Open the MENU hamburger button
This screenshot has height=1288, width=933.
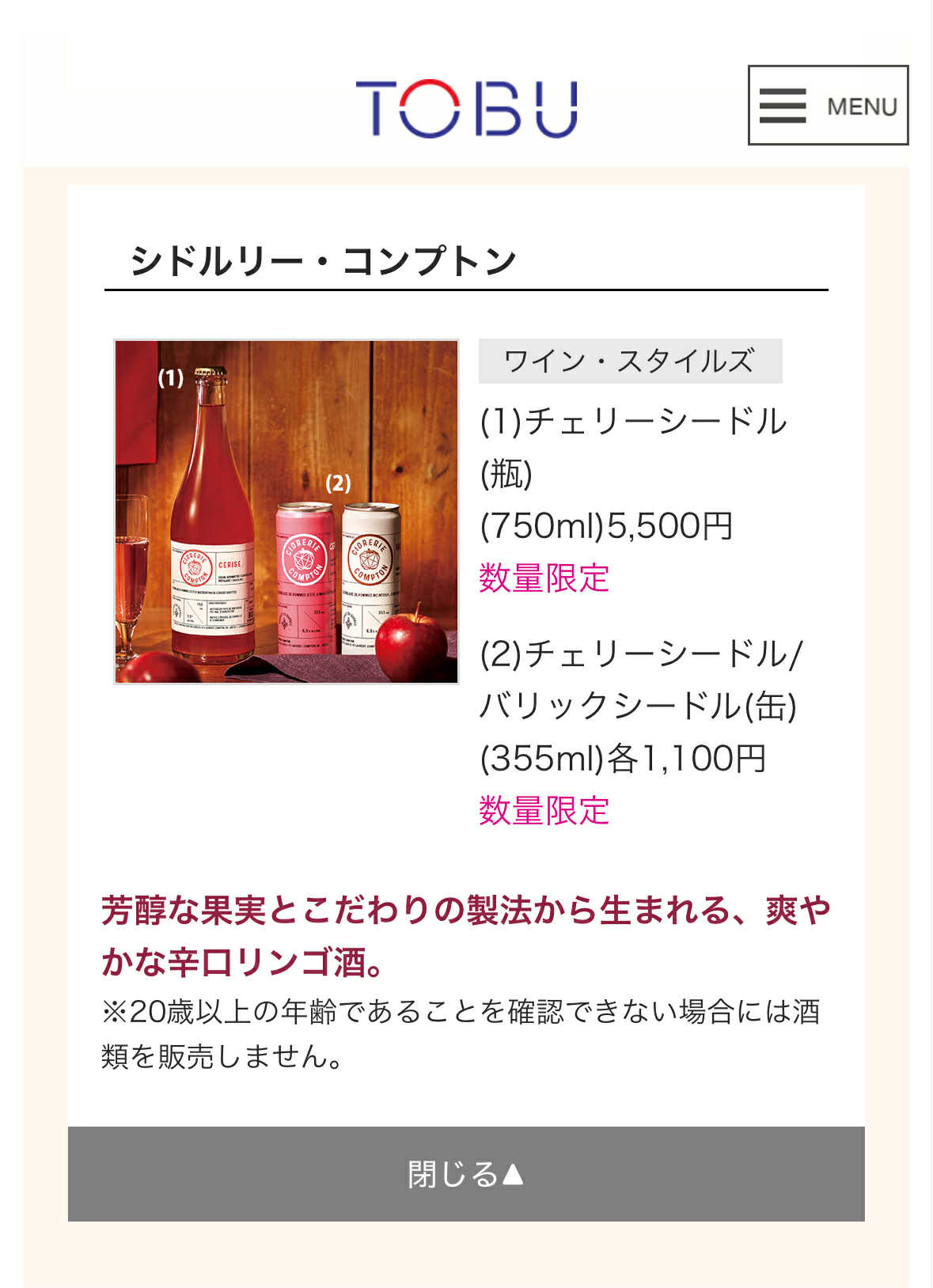tap(828, 105)
